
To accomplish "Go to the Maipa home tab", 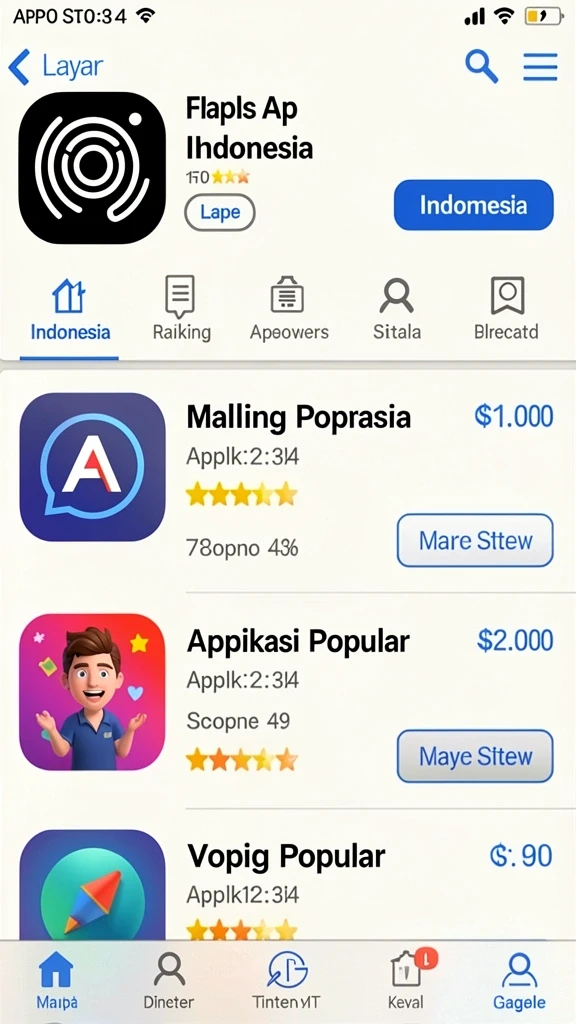I will (x=56, y=981).
